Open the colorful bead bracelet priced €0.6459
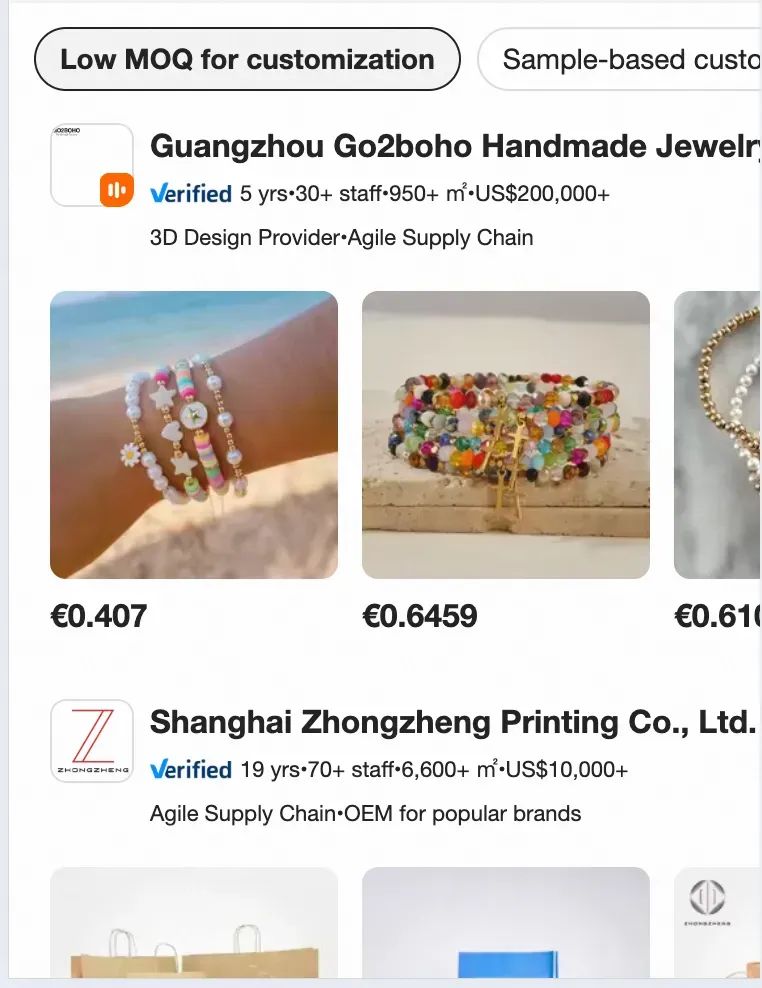 [x=505, y=434]
